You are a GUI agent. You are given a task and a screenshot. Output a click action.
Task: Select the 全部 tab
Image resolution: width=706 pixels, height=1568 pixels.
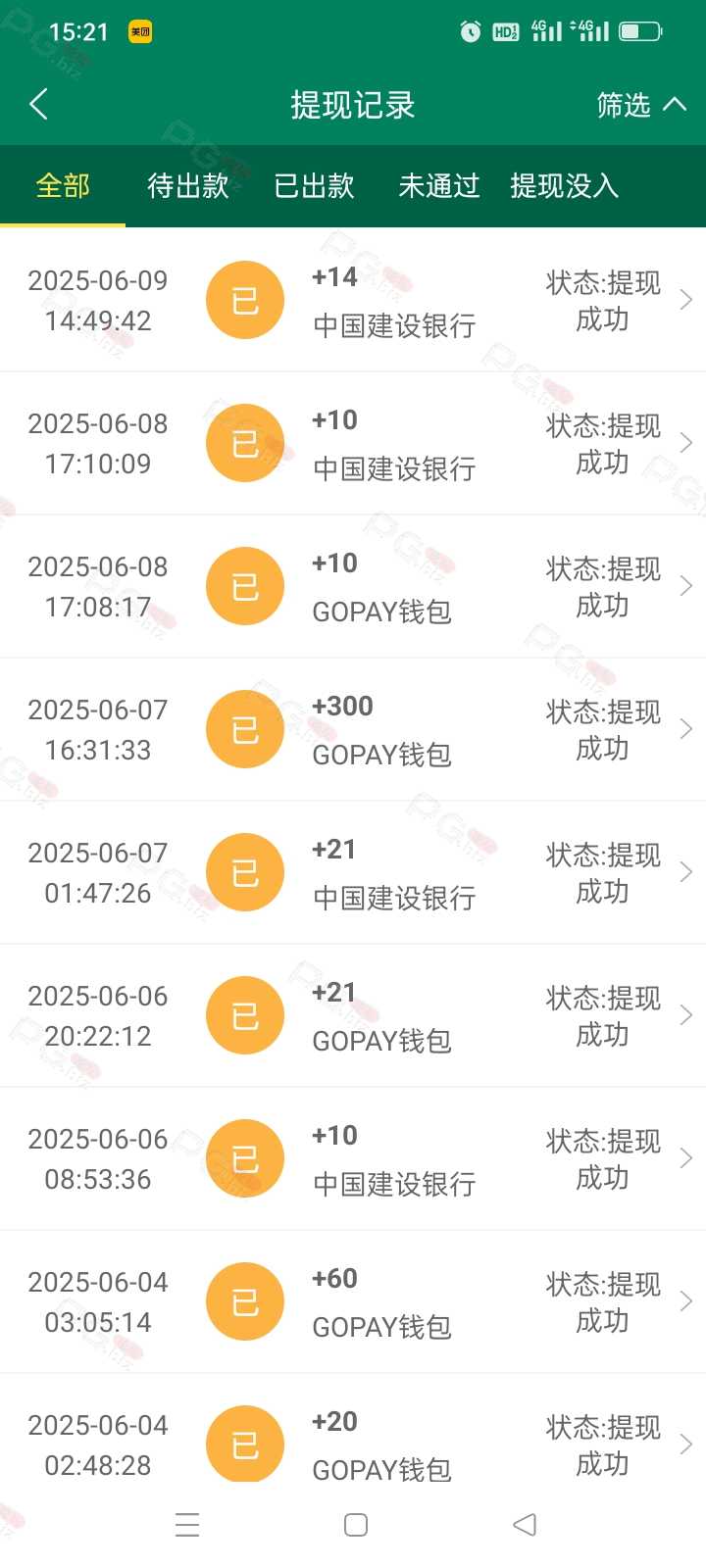click(x=63, y=185)
